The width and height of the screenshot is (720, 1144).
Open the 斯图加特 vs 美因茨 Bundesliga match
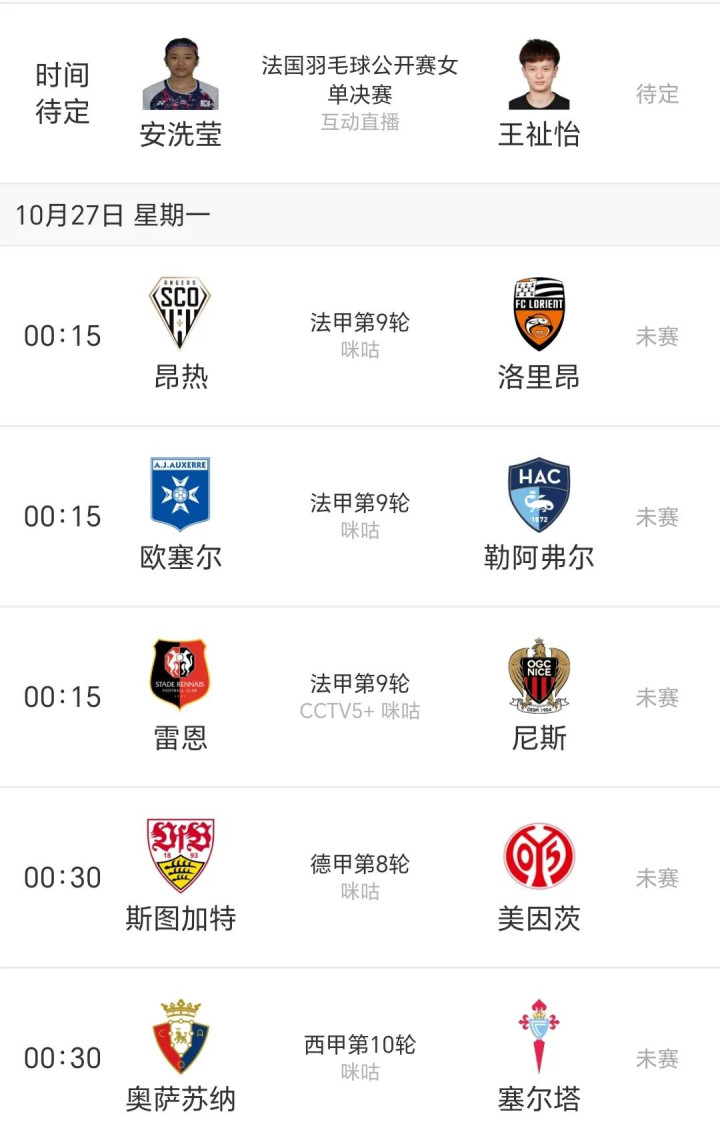360,877
